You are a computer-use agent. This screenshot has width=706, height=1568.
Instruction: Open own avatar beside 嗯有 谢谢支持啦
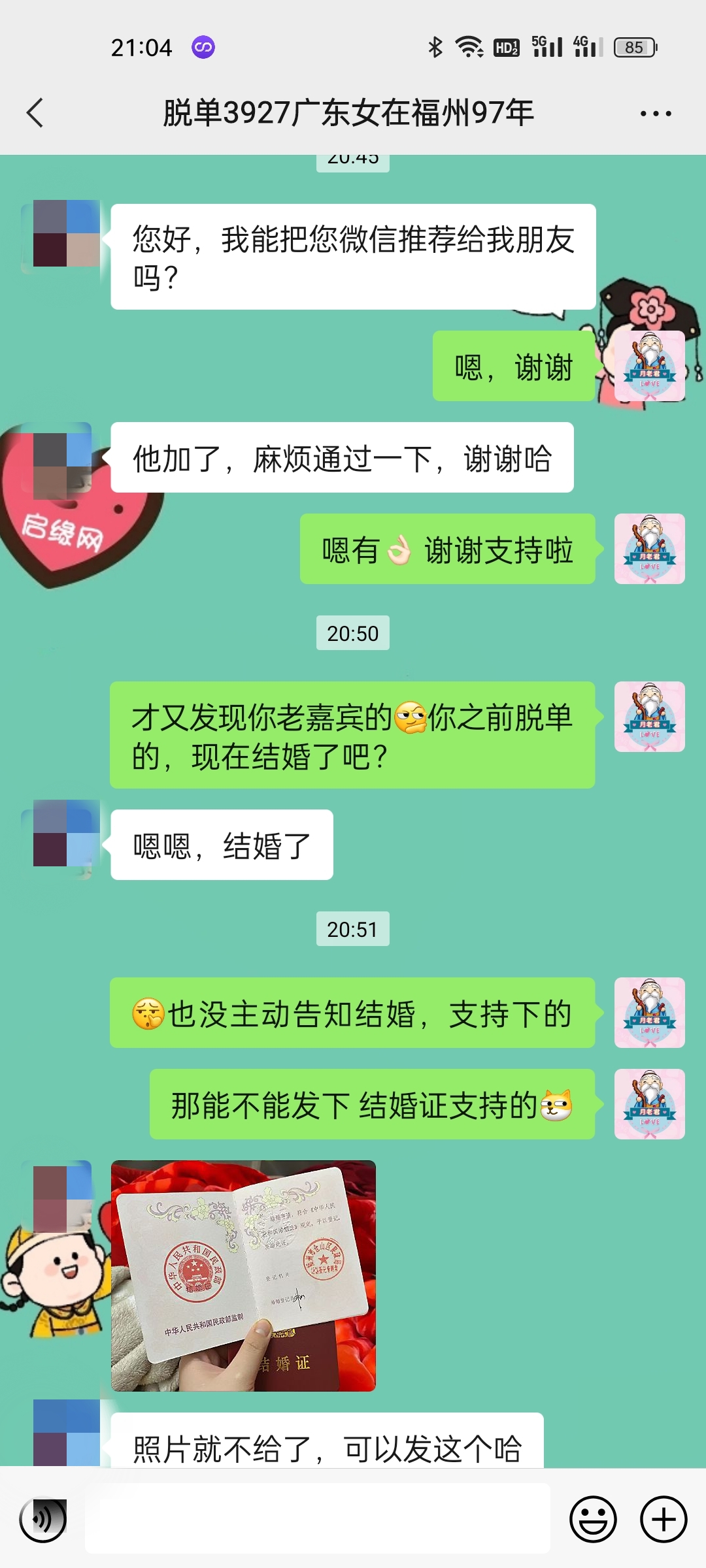pos(649,549)
